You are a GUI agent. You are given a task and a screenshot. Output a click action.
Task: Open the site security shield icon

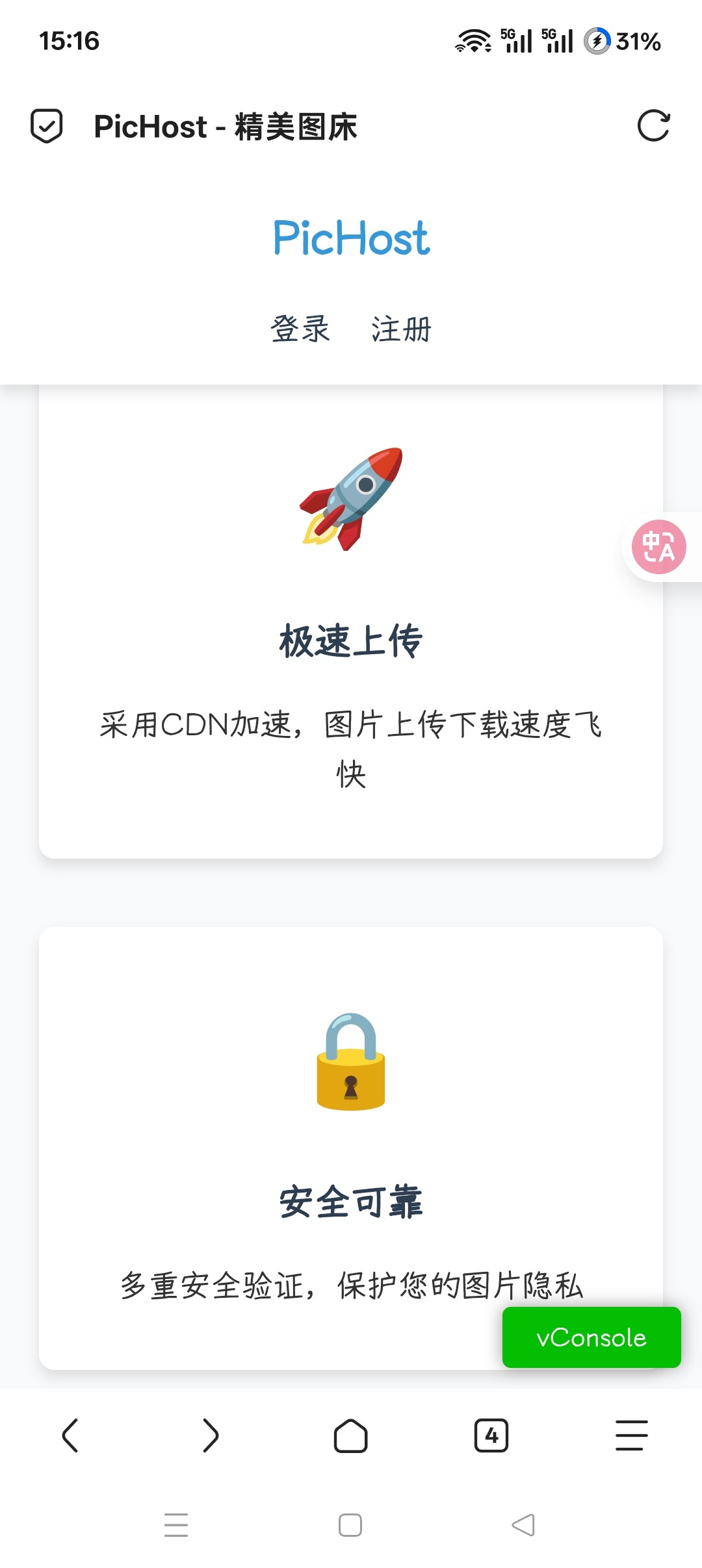click(47, 126)
